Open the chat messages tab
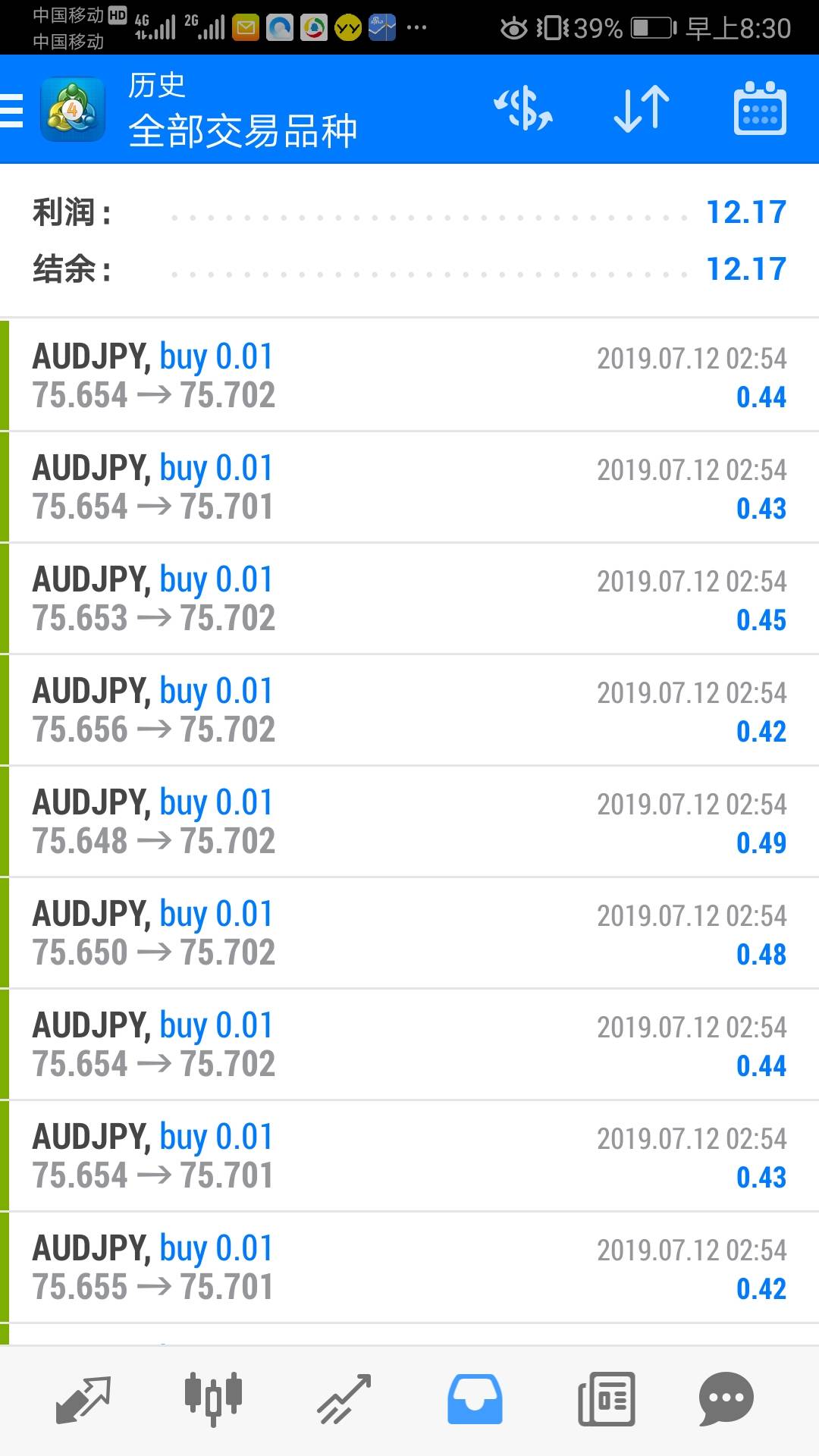 click(x=726, y=1399)
